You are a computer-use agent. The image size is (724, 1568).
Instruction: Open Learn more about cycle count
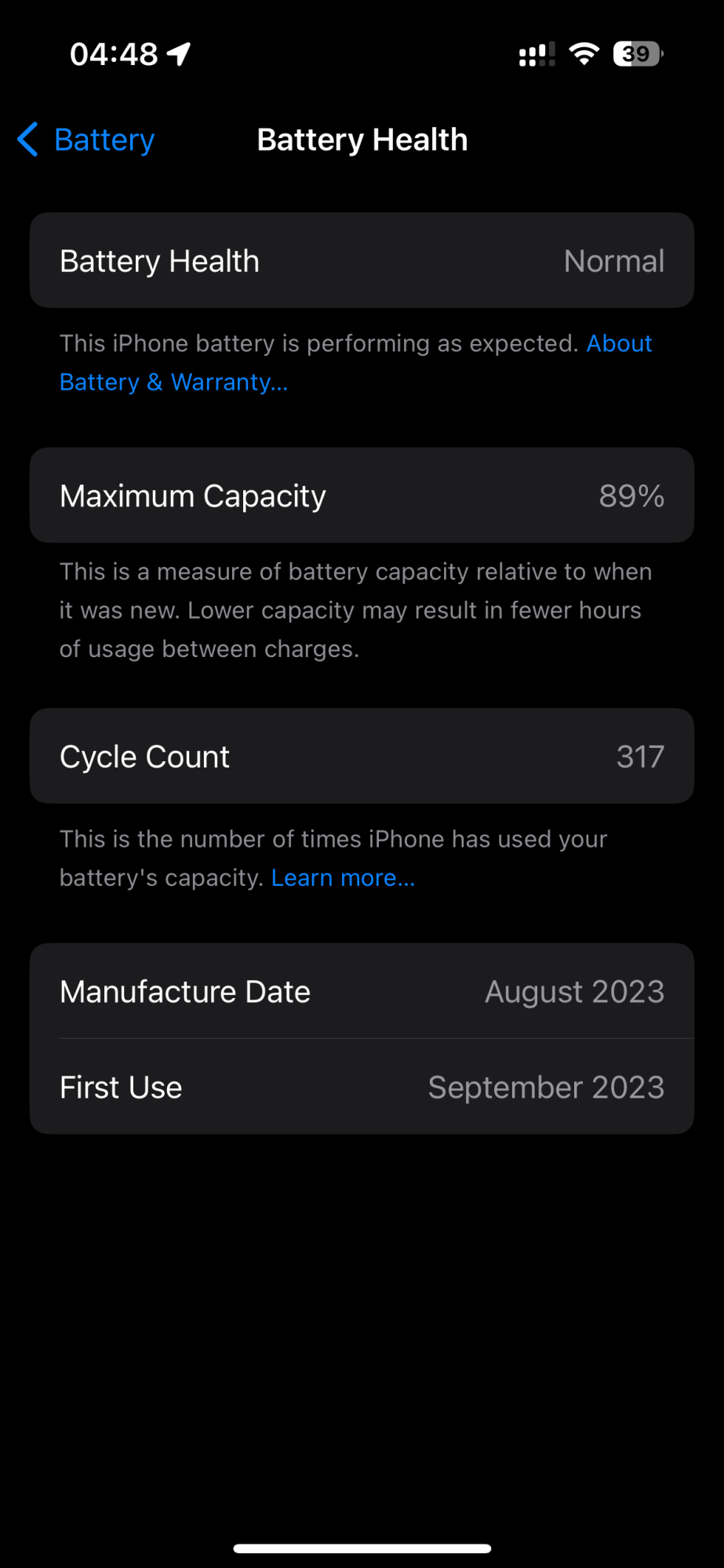[343, 878]
